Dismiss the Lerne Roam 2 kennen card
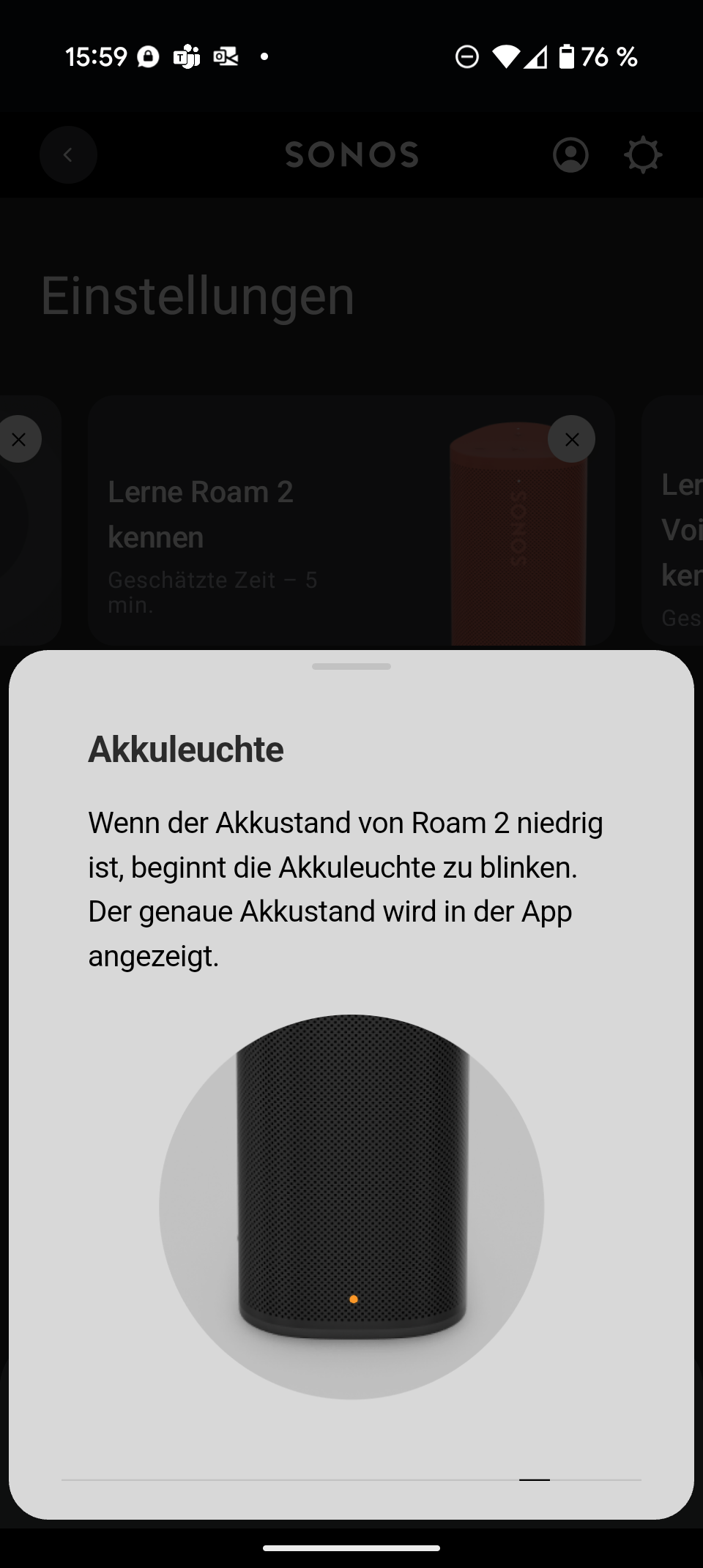Screen dimensions: 703x1568 (571, 439)
